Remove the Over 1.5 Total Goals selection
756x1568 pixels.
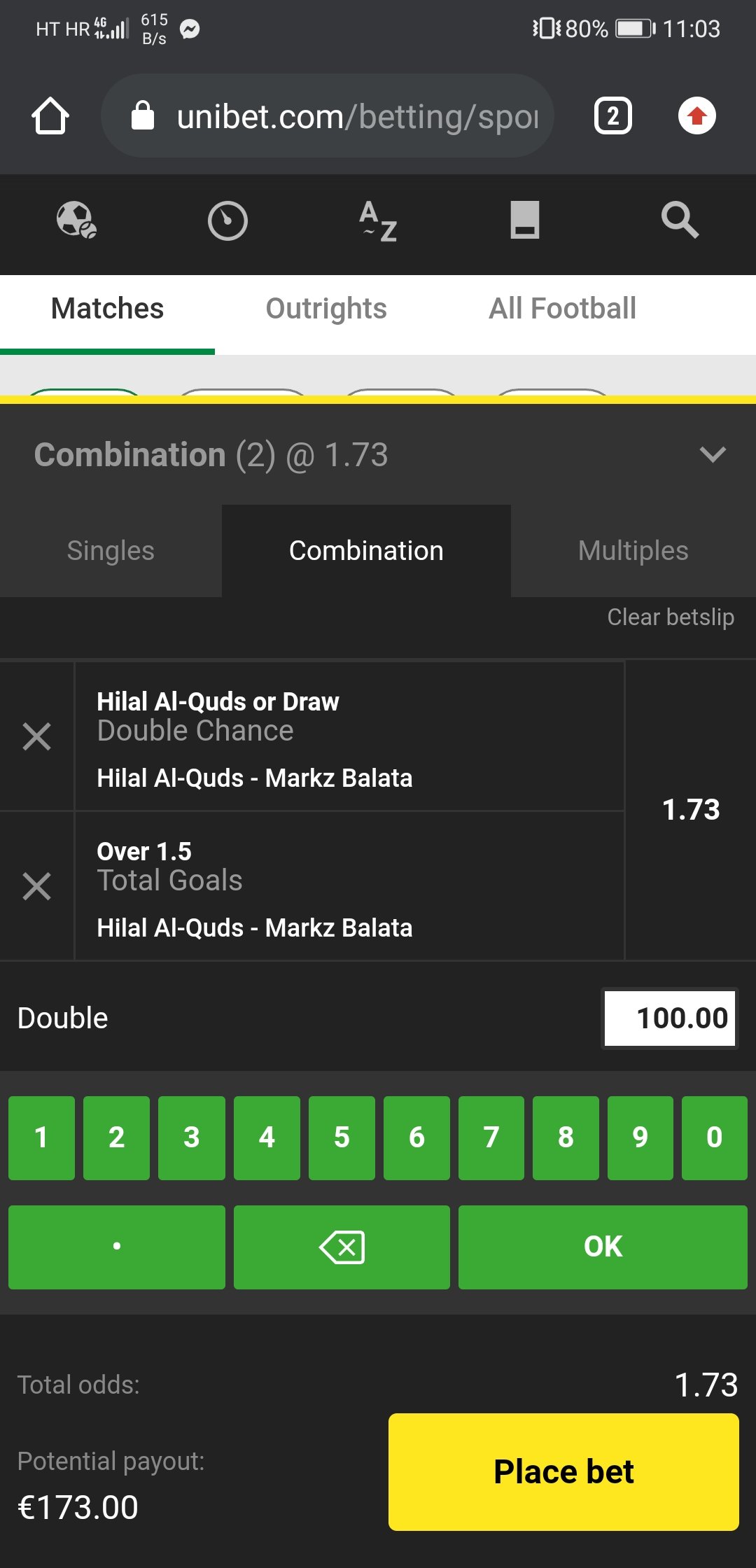pyautogui.click(x=36, y=886)
